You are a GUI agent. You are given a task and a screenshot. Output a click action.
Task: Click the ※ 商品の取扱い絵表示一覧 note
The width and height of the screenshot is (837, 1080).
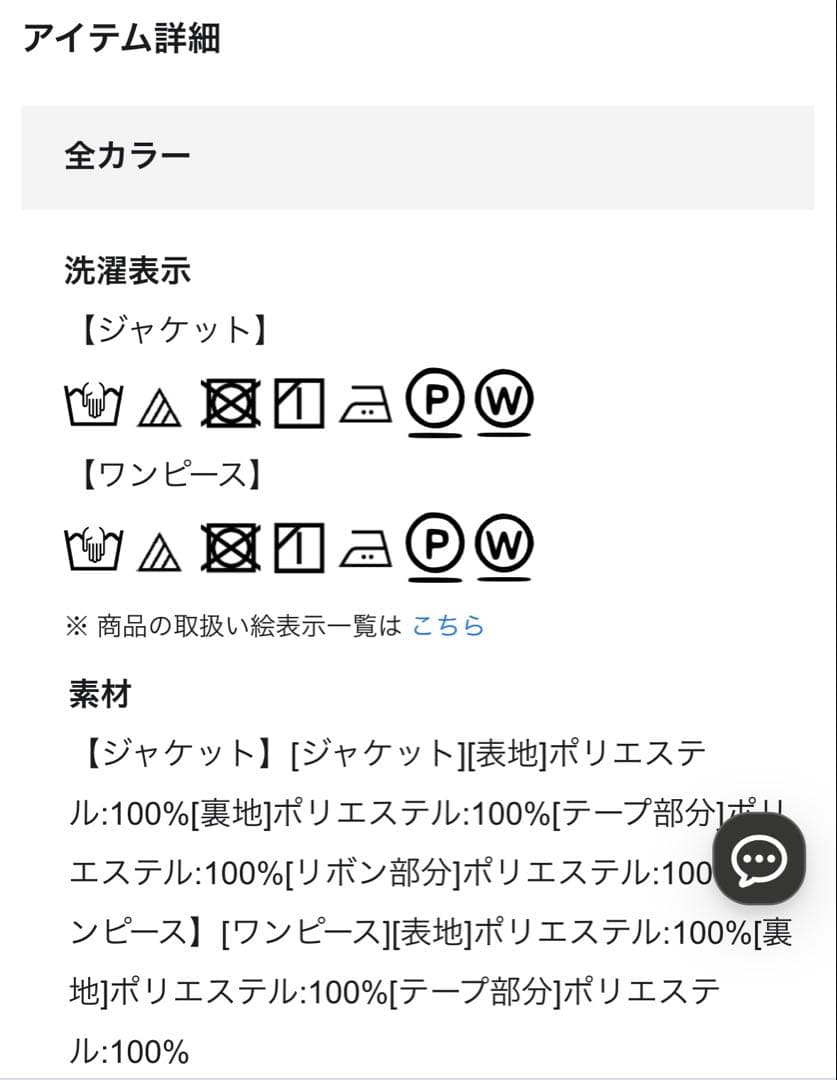tap(240, 625)
